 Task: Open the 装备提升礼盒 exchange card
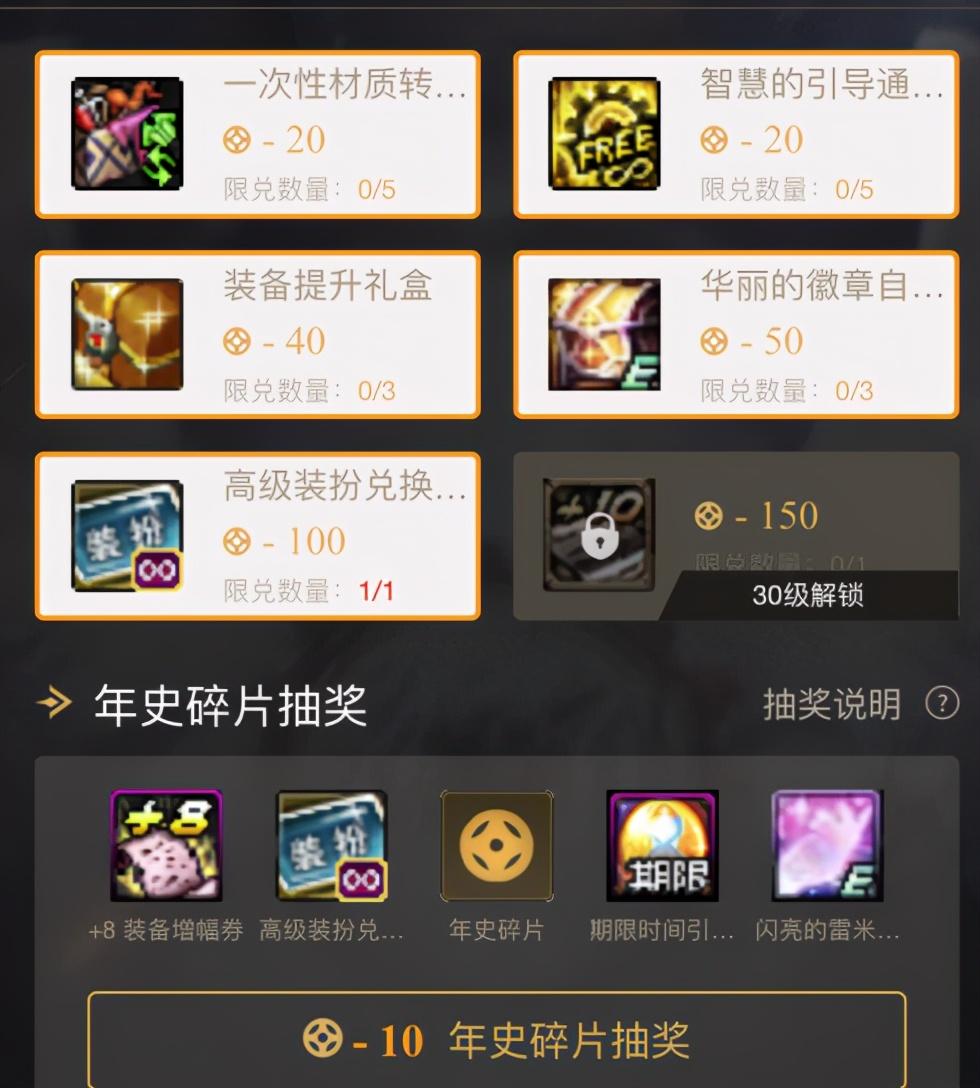258,334
